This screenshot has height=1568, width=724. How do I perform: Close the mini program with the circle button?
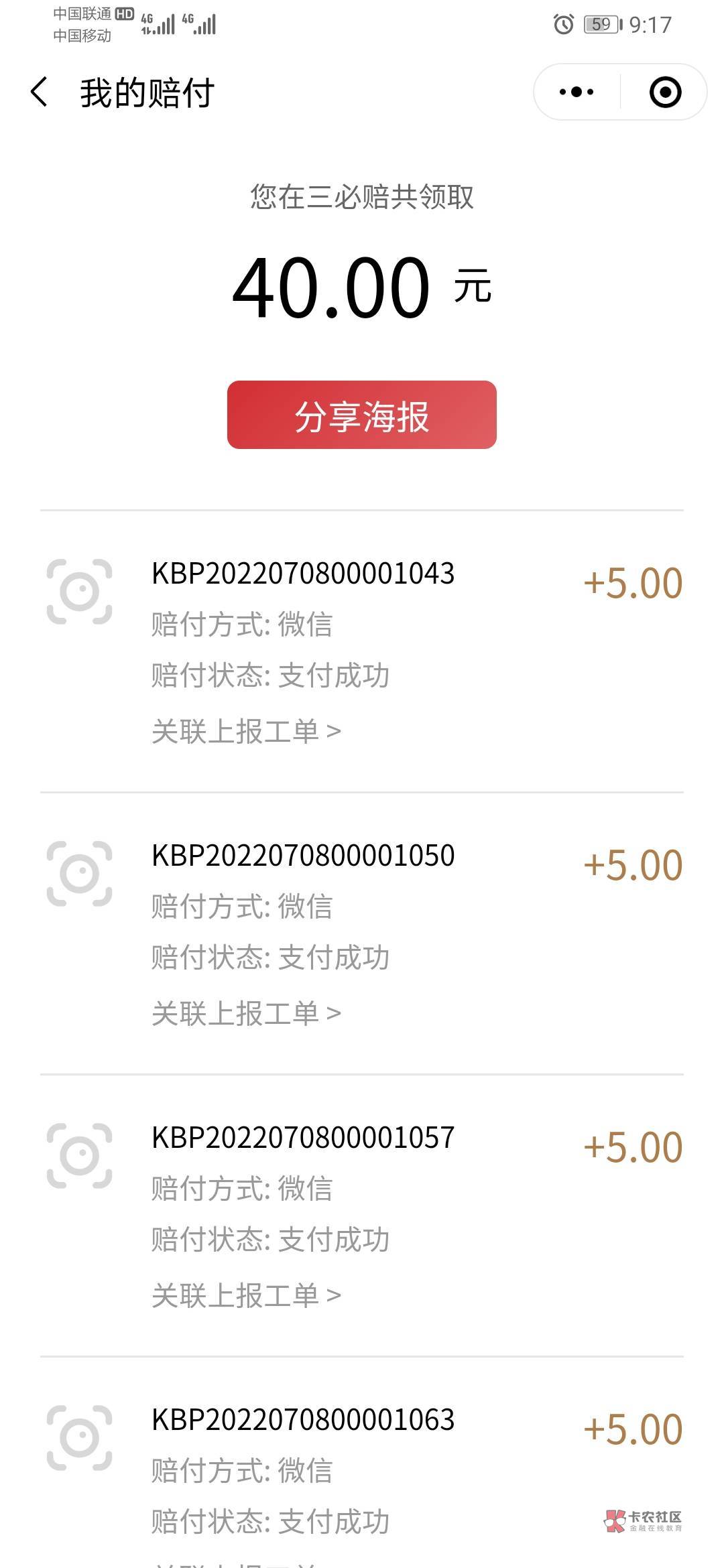tap(665, 92)
